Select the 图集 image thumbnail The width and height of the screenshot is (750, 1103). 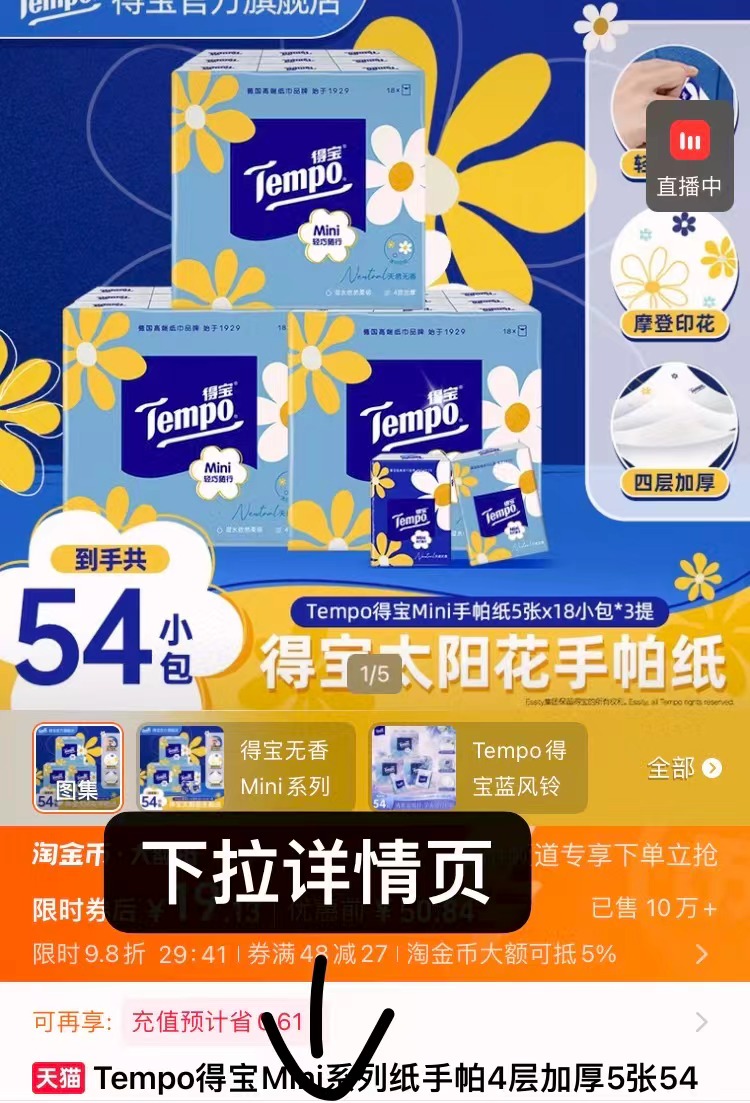[78, 768]
